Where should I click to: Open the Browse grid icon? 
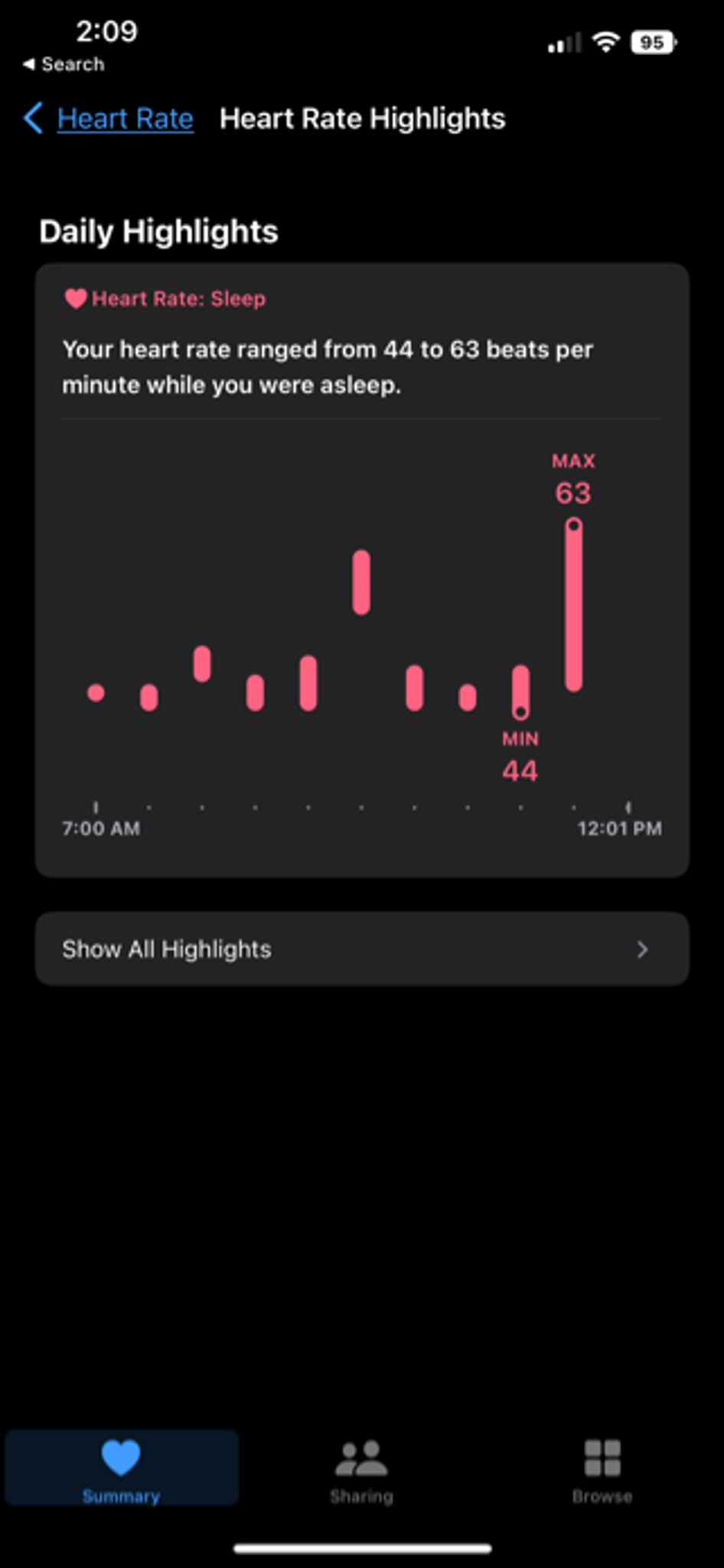tap(602, 1457)
